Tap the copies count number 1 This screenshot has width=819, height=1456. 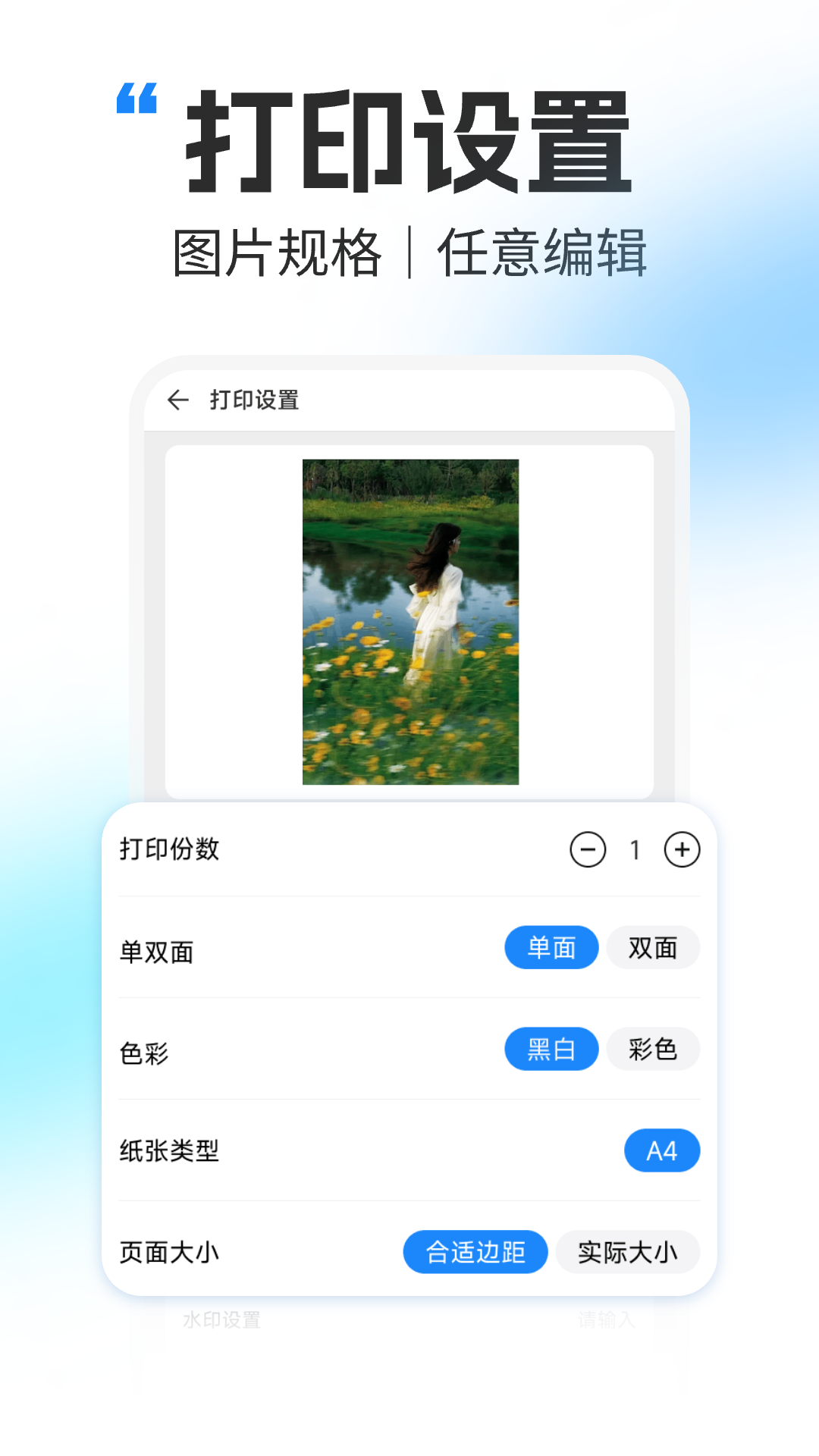click(635, 850)
